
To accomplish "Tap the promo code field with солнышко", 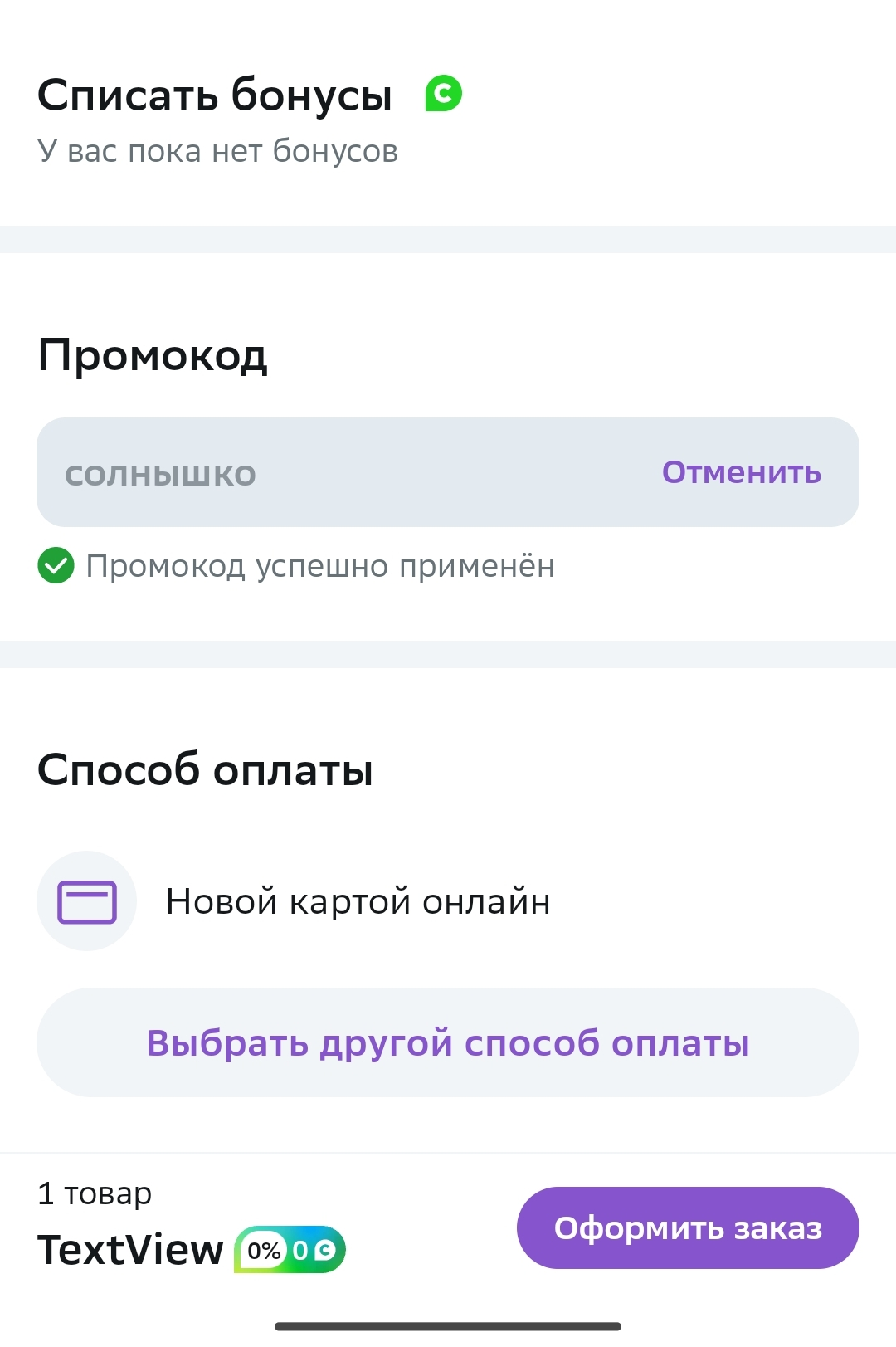I will click(x=448, y=472).
